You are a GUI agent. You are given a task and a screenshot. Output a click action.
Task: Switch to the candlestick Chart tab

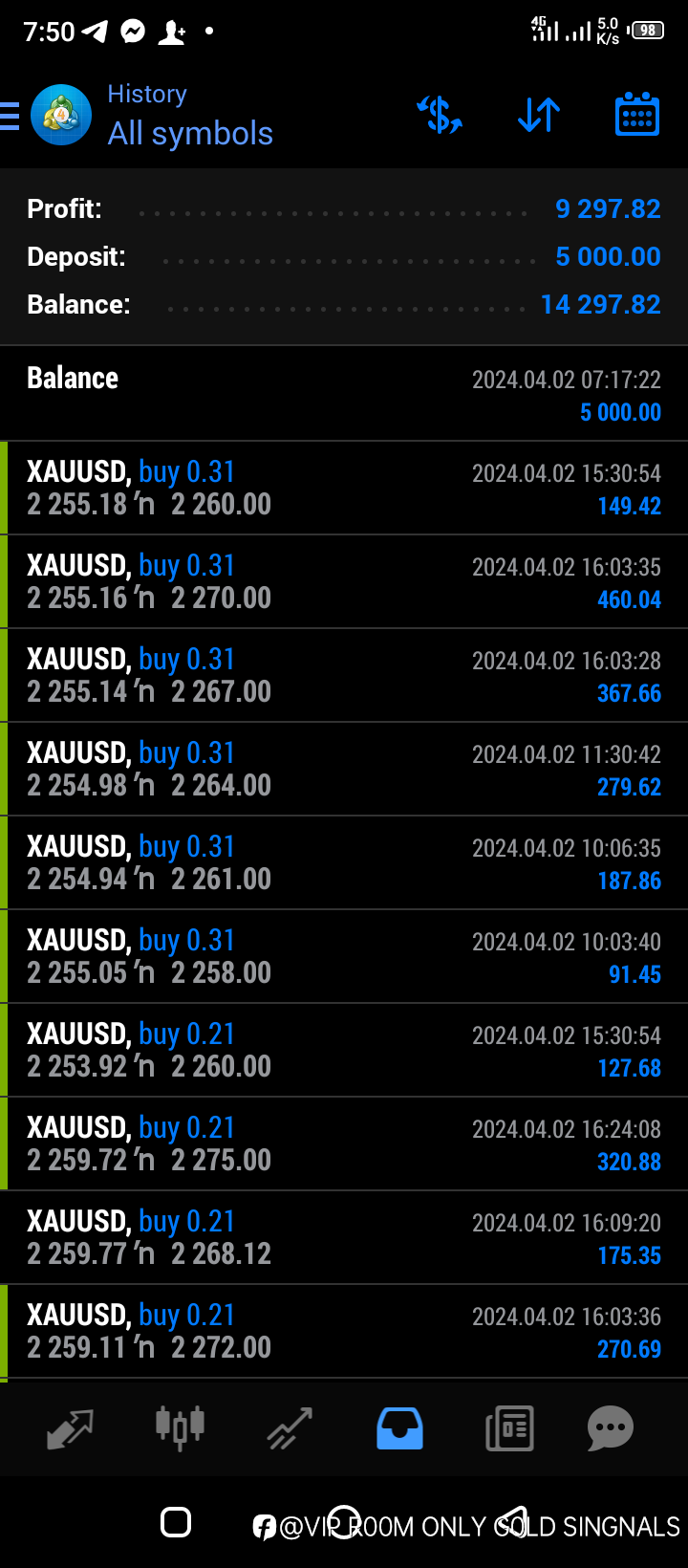[x=180, y=1428]
